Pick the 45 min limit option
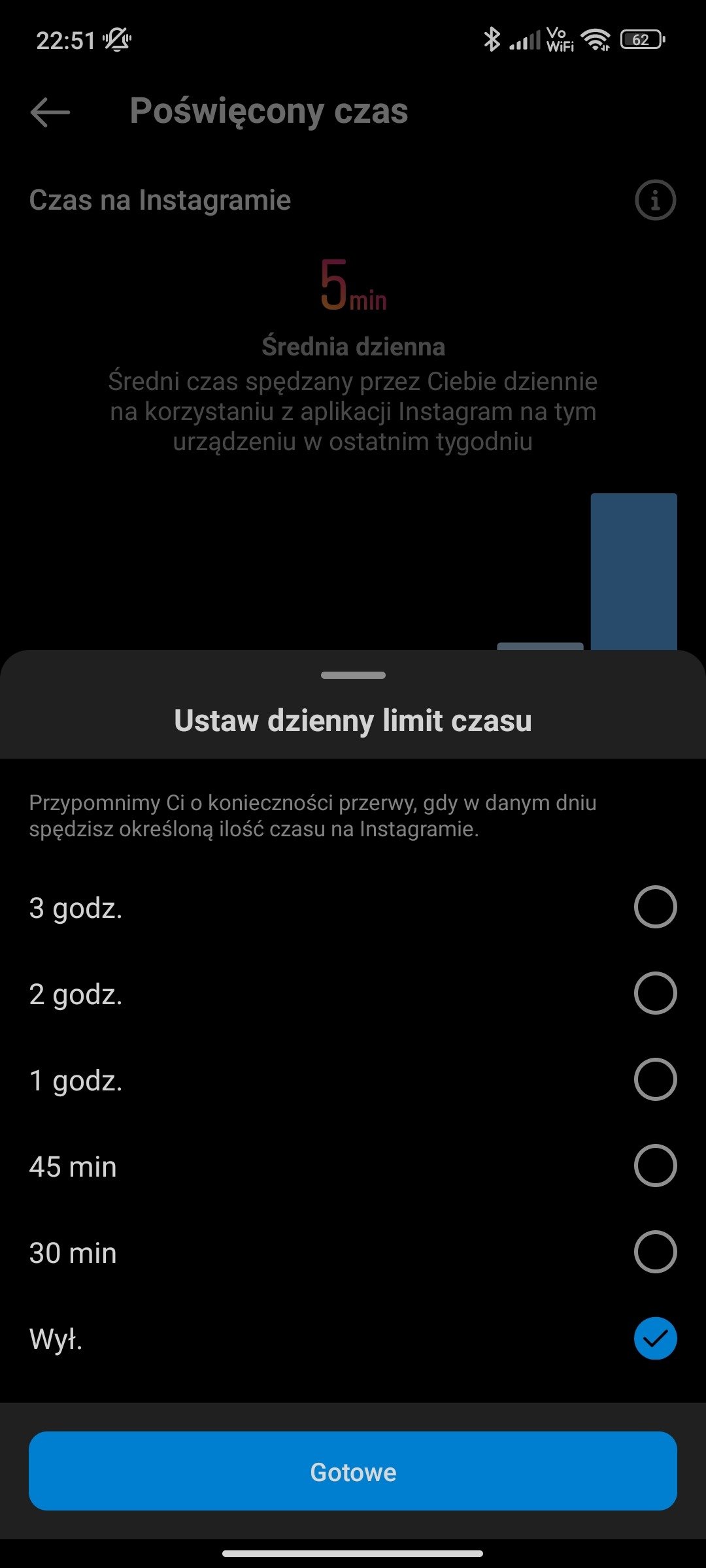 coord(655,1166)
